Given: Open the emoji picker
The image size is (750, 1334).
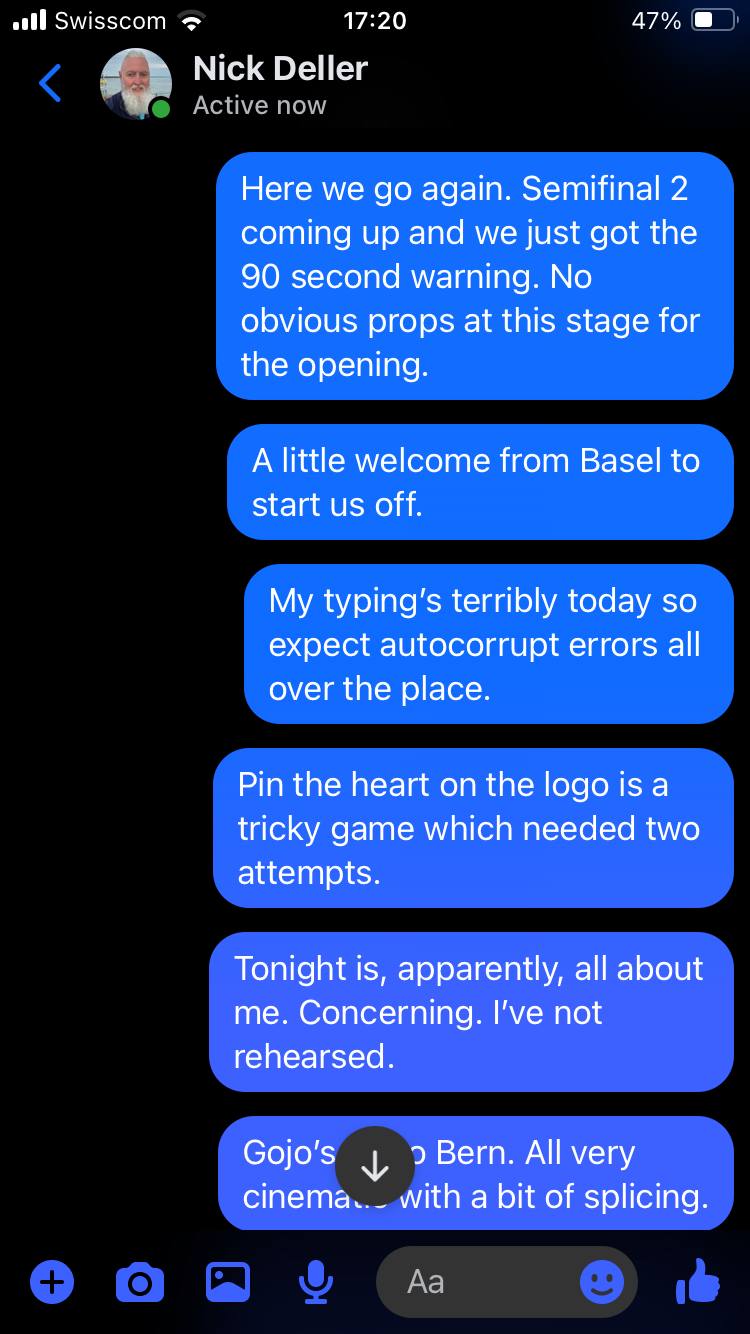Looking at the screenshot, I should (601, 1281).
